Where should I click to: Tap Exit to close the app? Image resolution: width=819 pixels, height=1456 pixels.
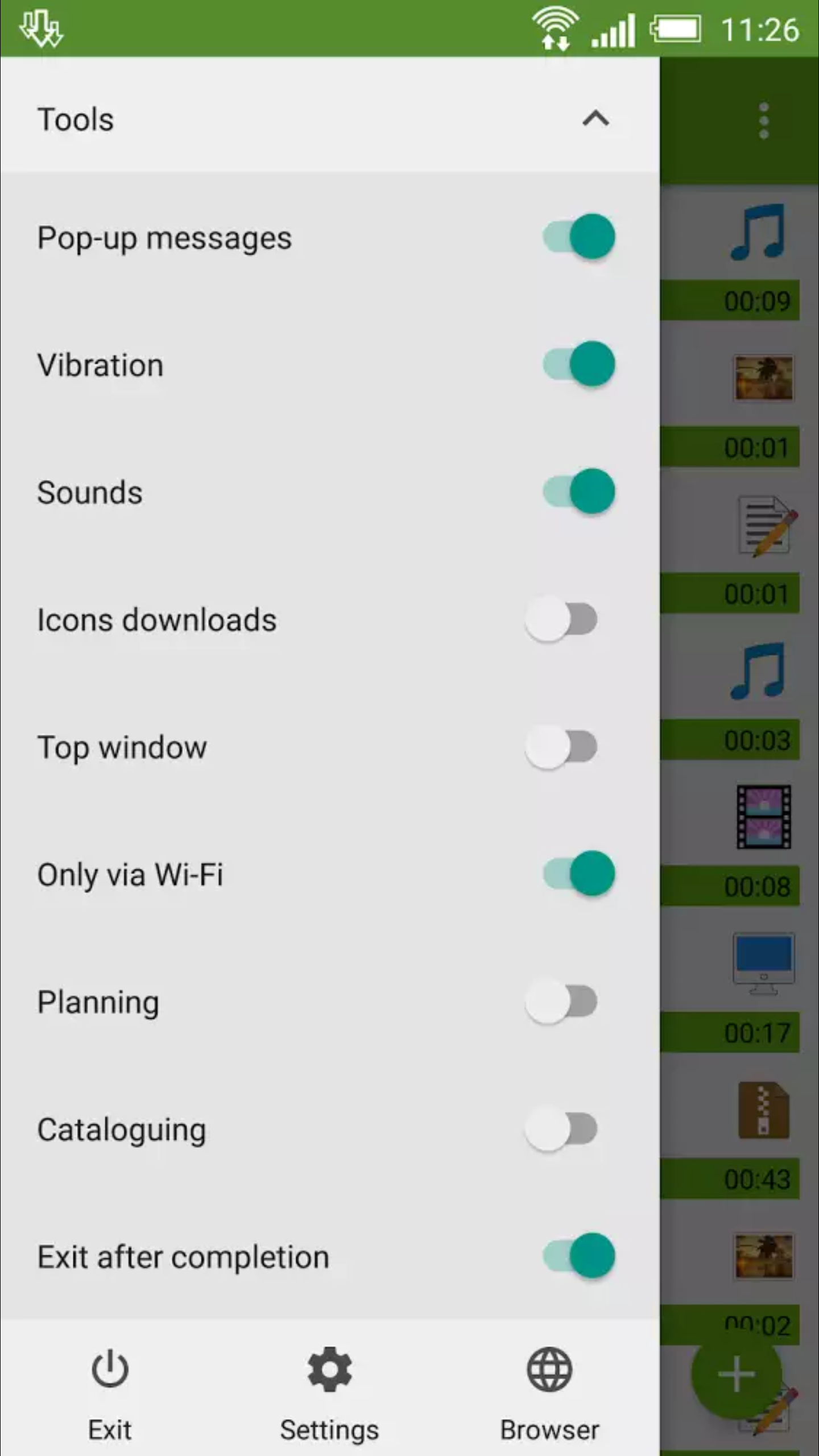point(110,1393)
